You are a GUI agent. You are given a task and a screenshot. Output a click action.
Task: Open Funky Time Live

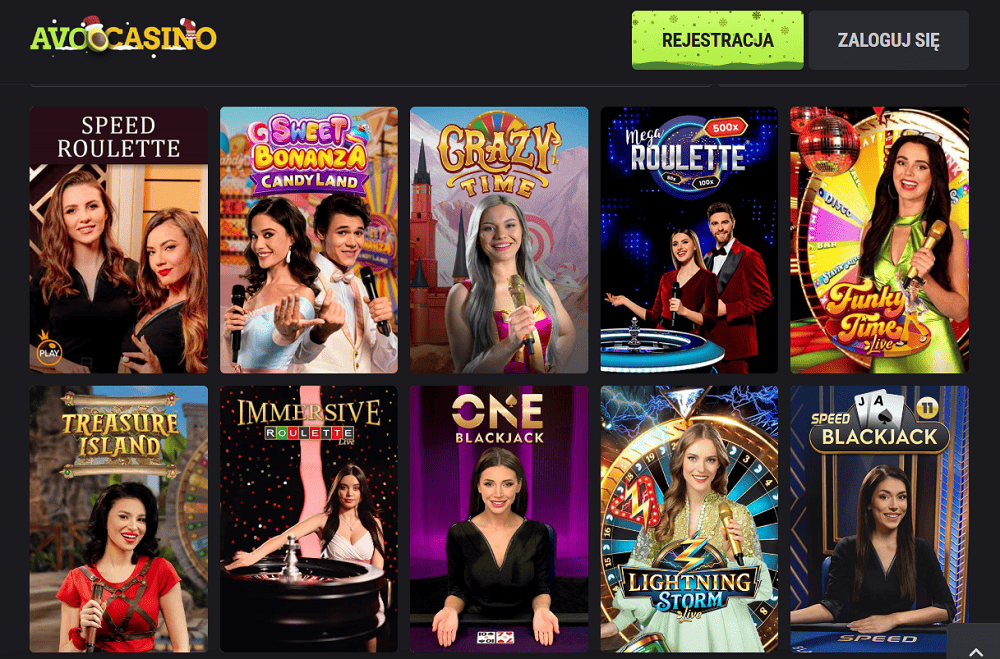[x=879, y=240]
